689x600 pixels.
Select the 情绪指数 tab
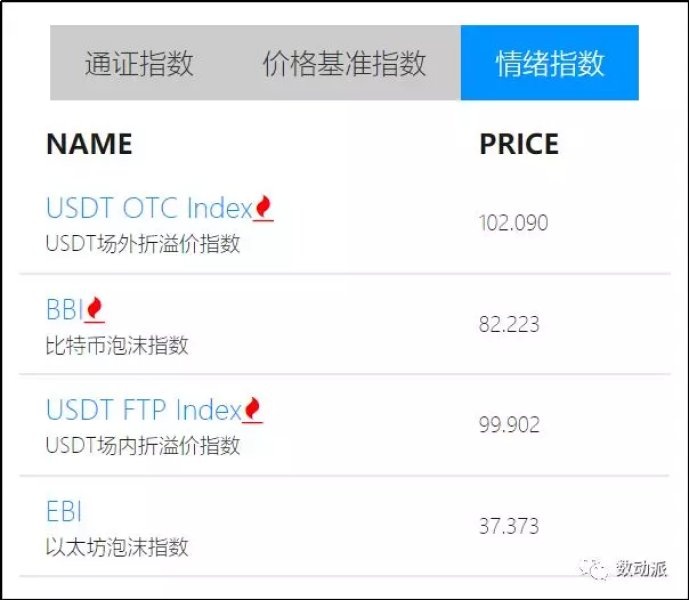[x=549, y=64]
